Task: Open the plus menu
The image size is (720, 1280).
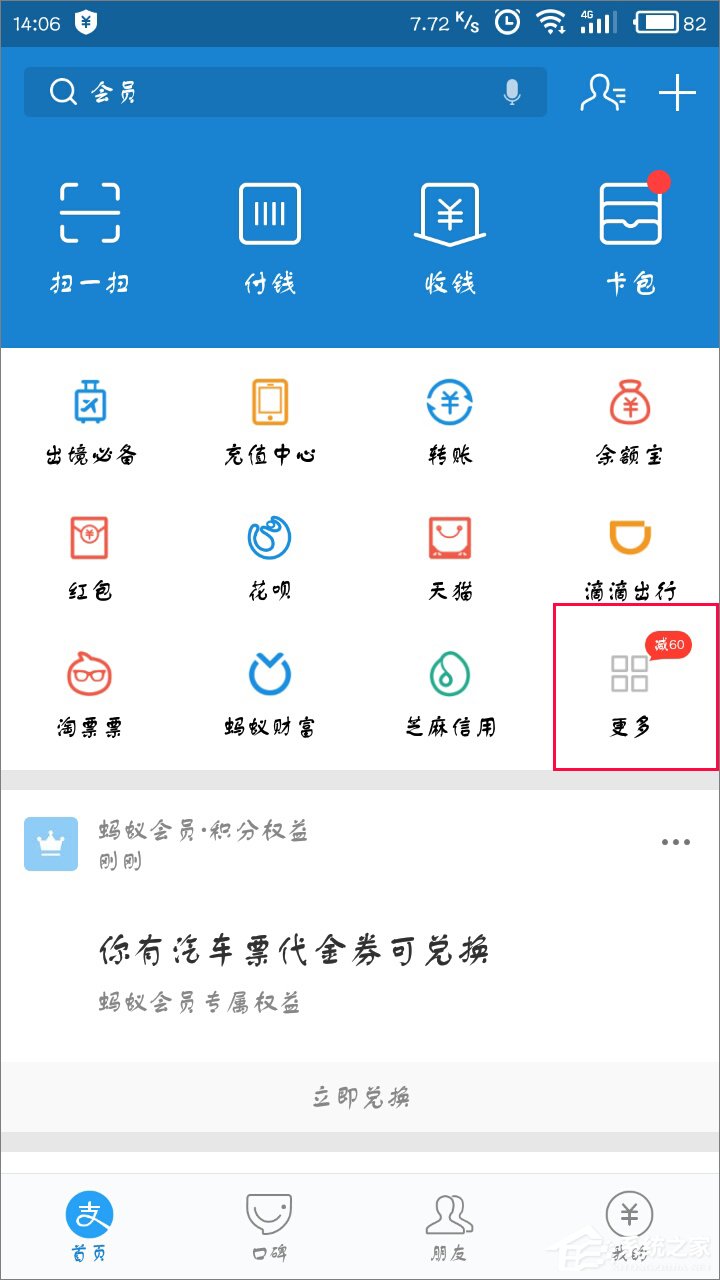Action: (677, 93)
